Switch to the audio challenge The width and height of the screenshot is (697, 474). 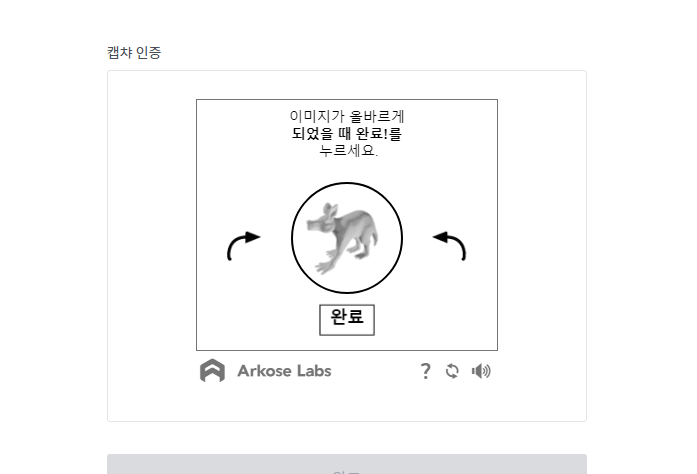[x=481, y=371]
